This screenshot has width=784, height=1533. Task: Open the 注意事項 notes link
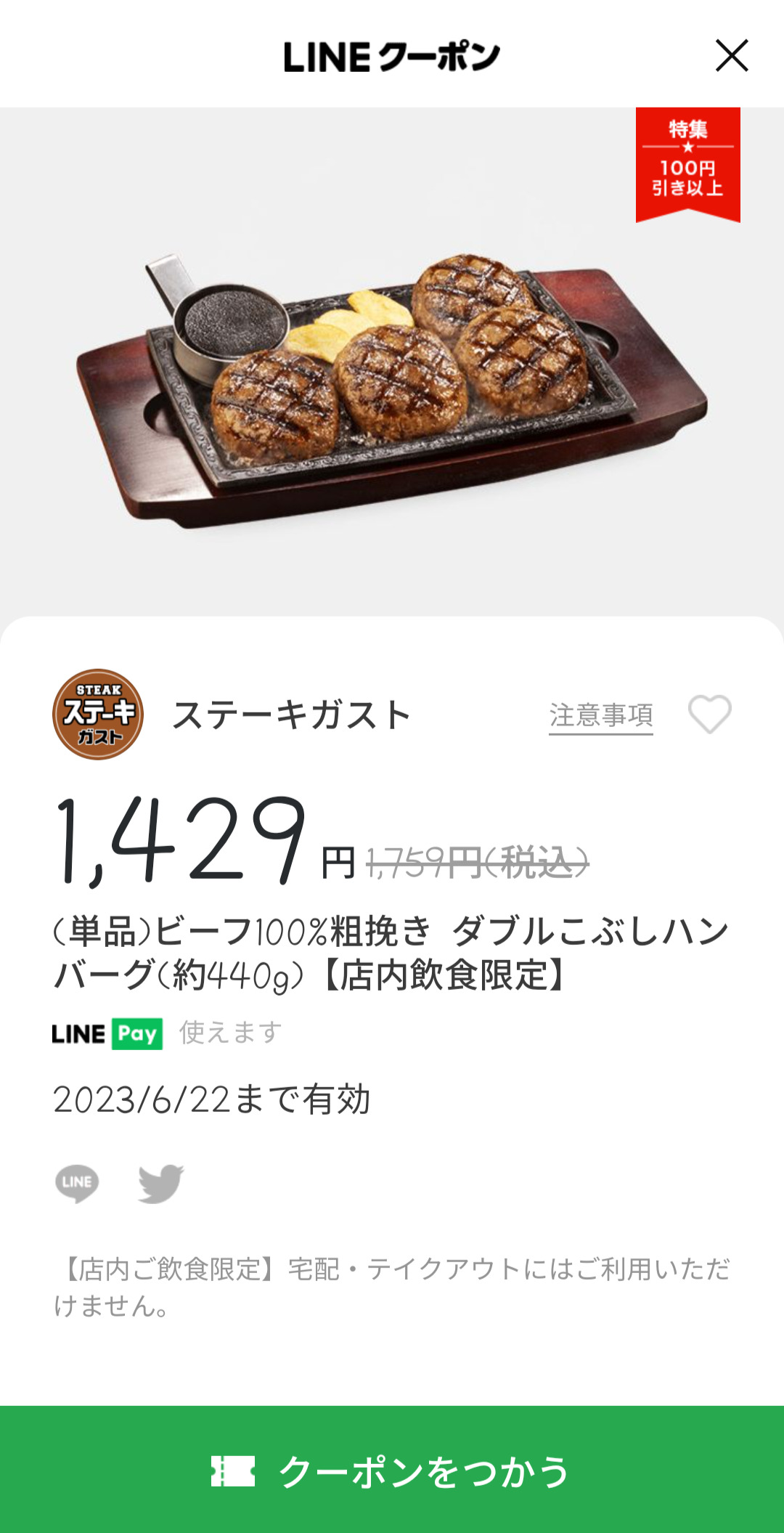click(600, 715)
